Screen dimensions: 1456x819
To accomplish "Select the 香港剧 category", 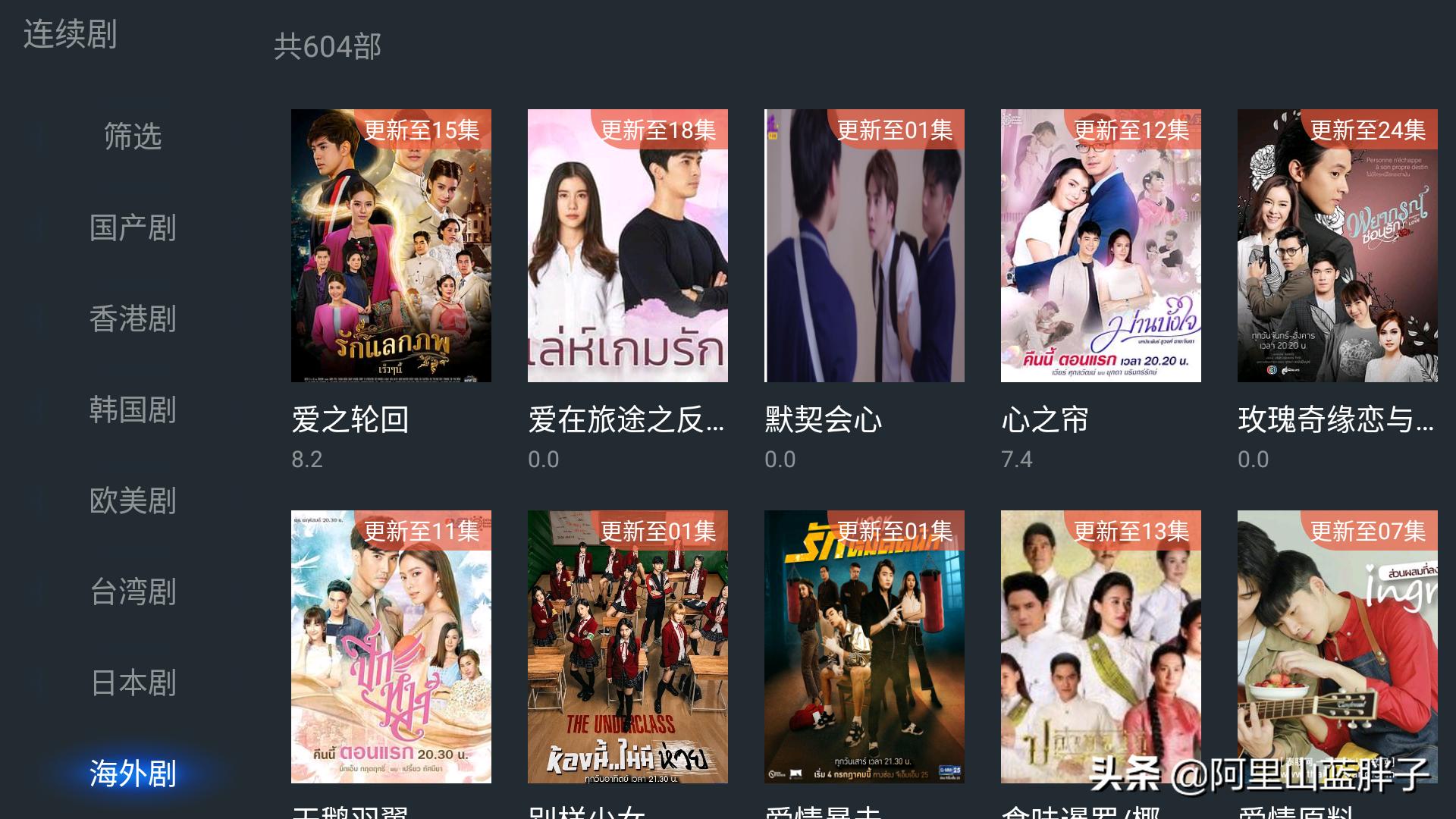I will [133, 318].
